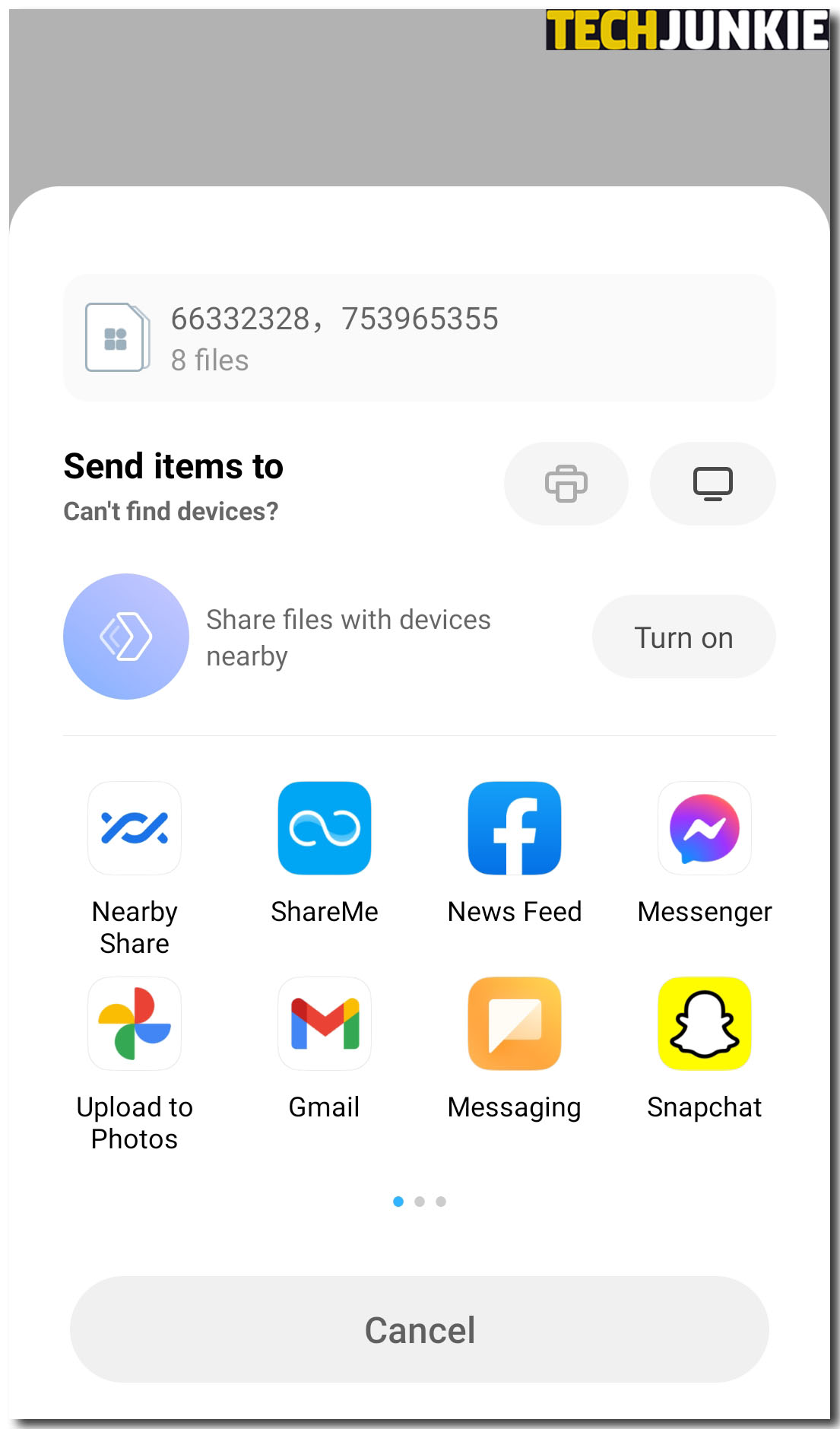
Task: Send files via Messaging
Action: coord(515,1024)
